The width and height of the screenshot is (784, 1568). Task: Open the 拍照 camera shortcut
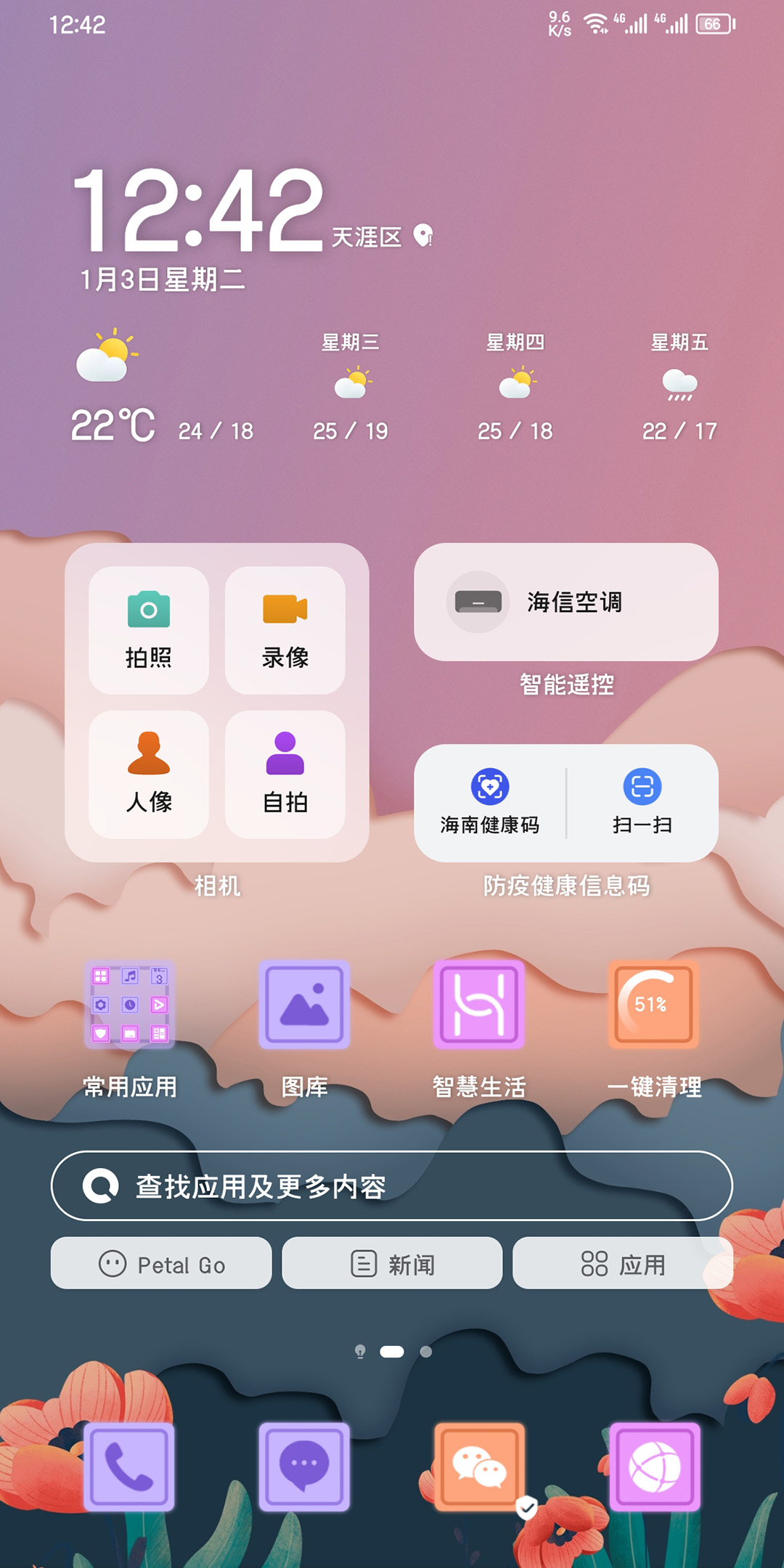149,629
